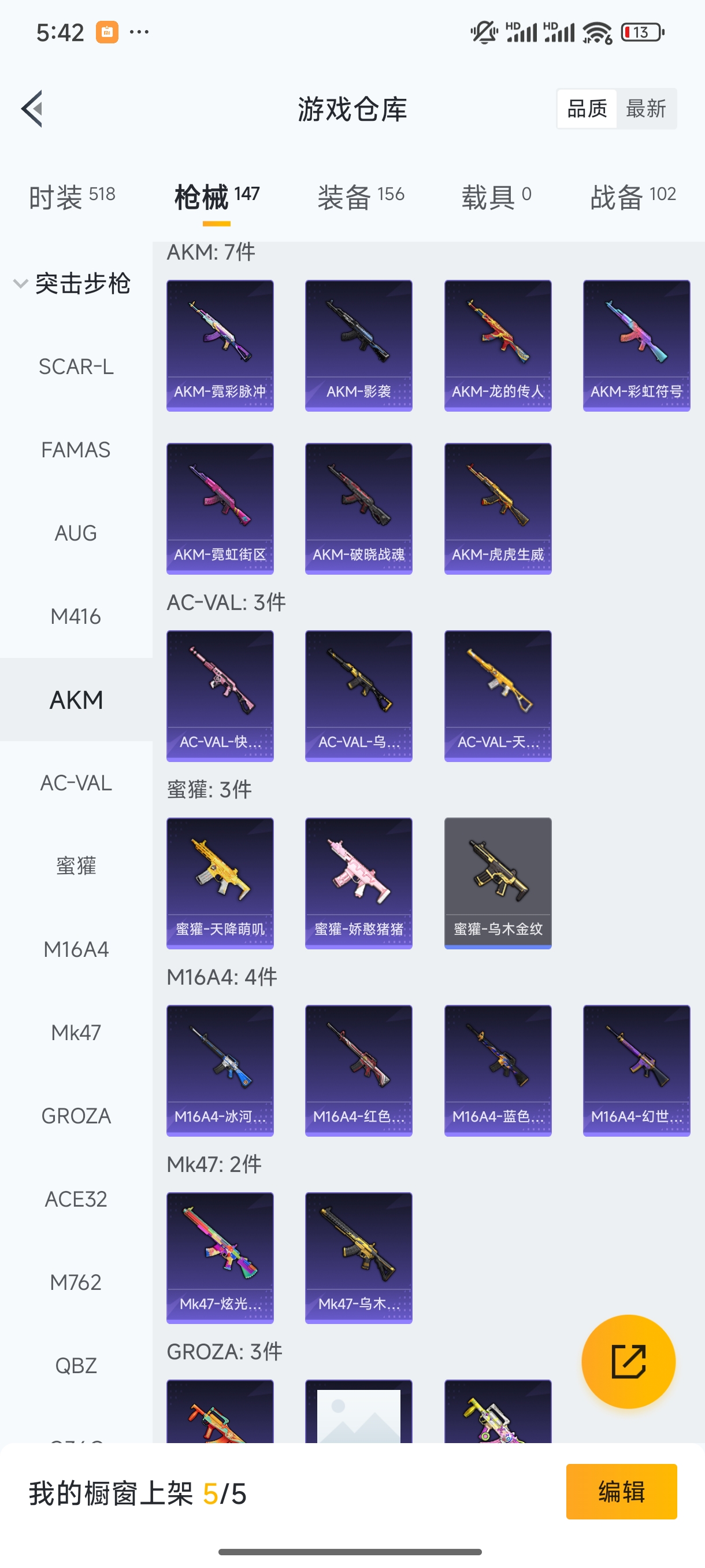
Task: Collapse the 突击步枪 category
Action: click(72, 284)
